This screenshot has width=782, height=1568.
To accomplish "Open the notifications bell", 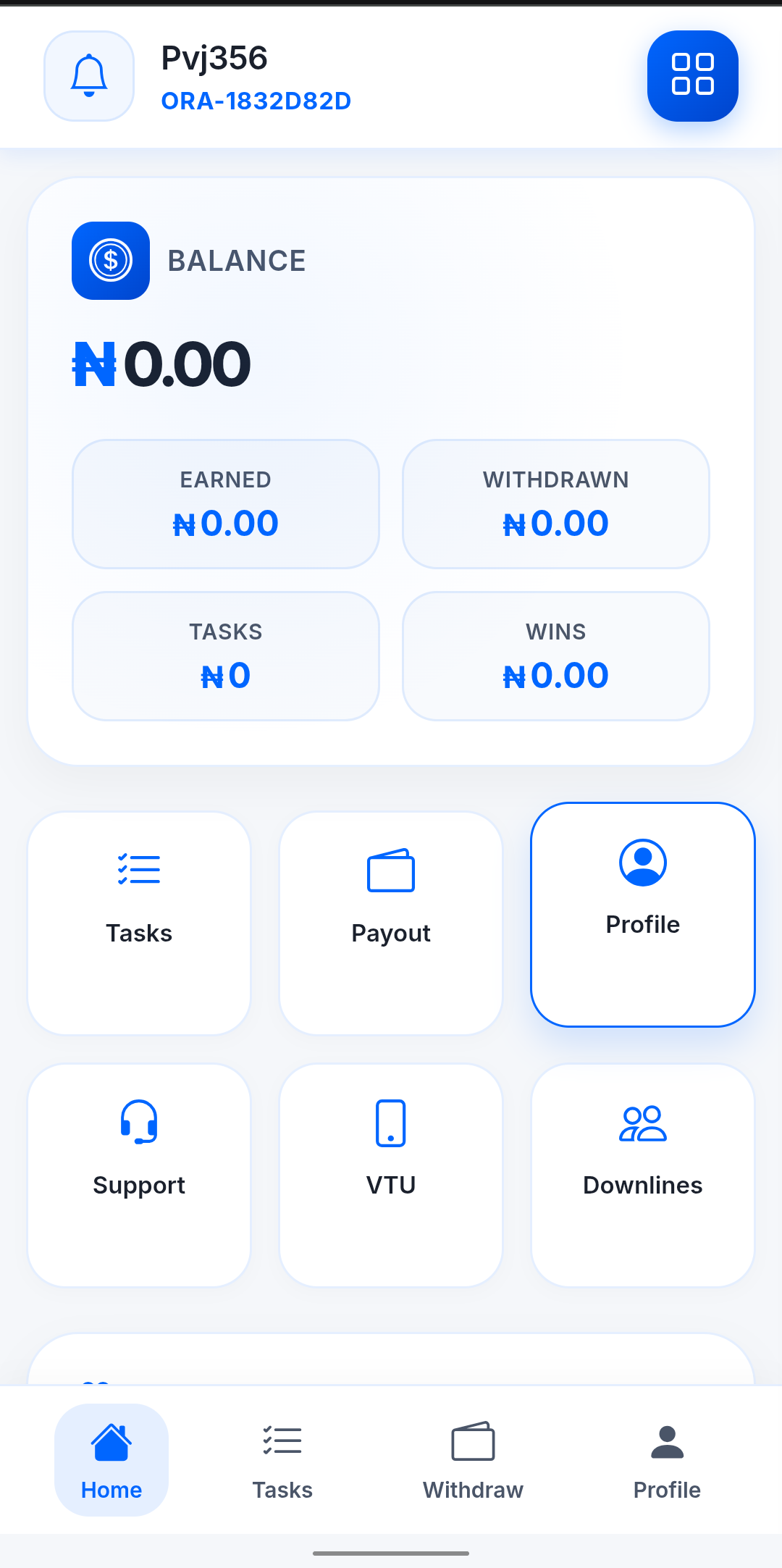I will [x=89, y=76].
